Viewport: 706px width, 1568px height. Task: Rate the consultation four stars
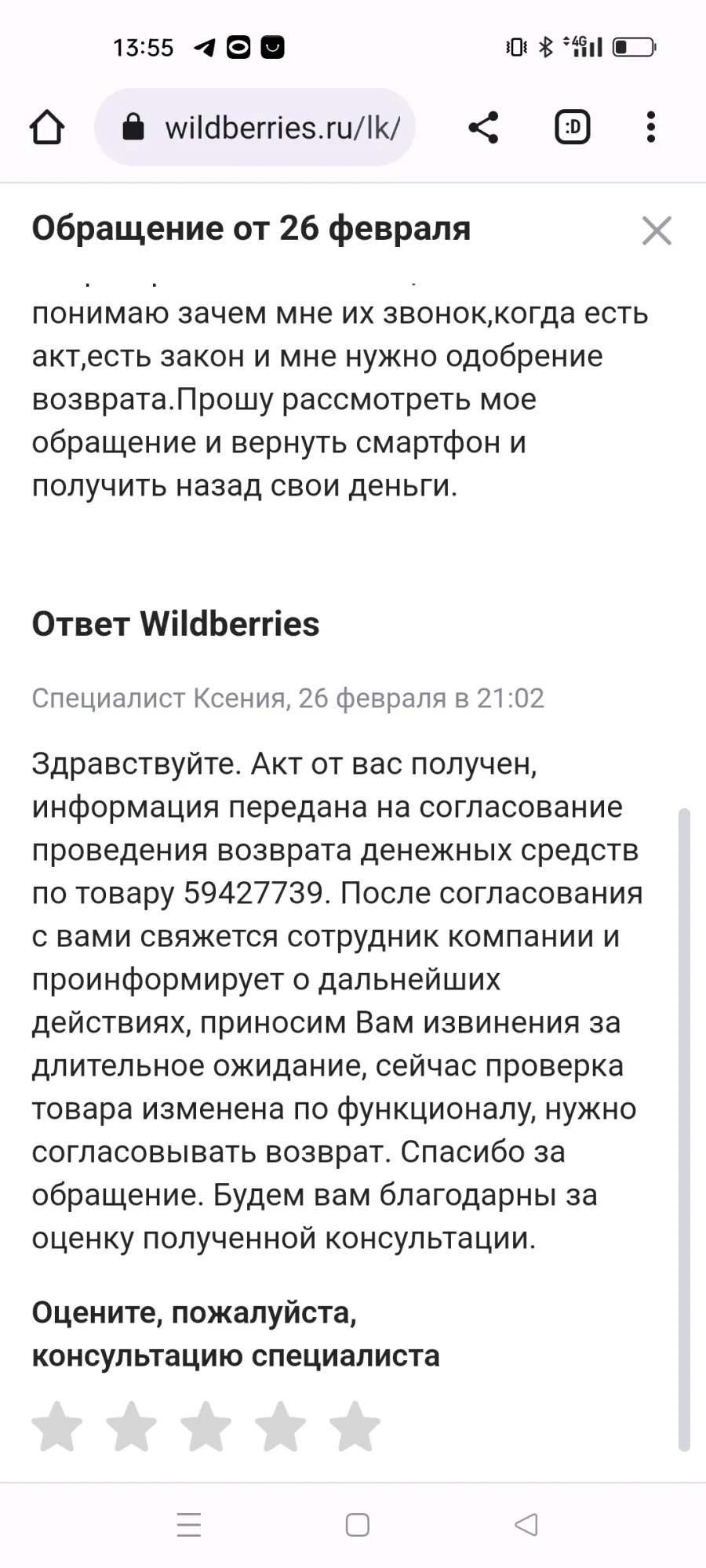(x=281, y=1426)
